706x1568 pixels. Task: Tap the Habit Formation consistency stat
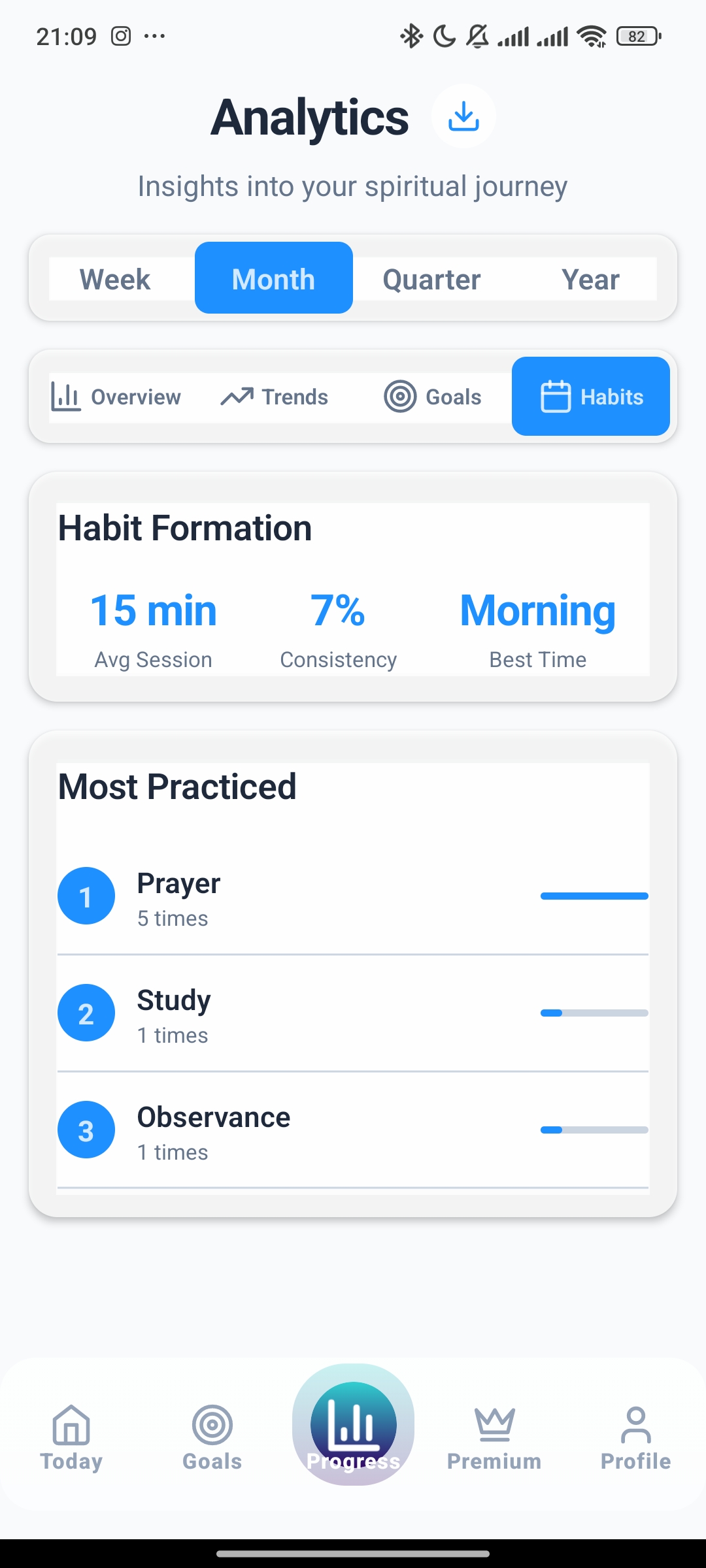[x=338, y=626]
